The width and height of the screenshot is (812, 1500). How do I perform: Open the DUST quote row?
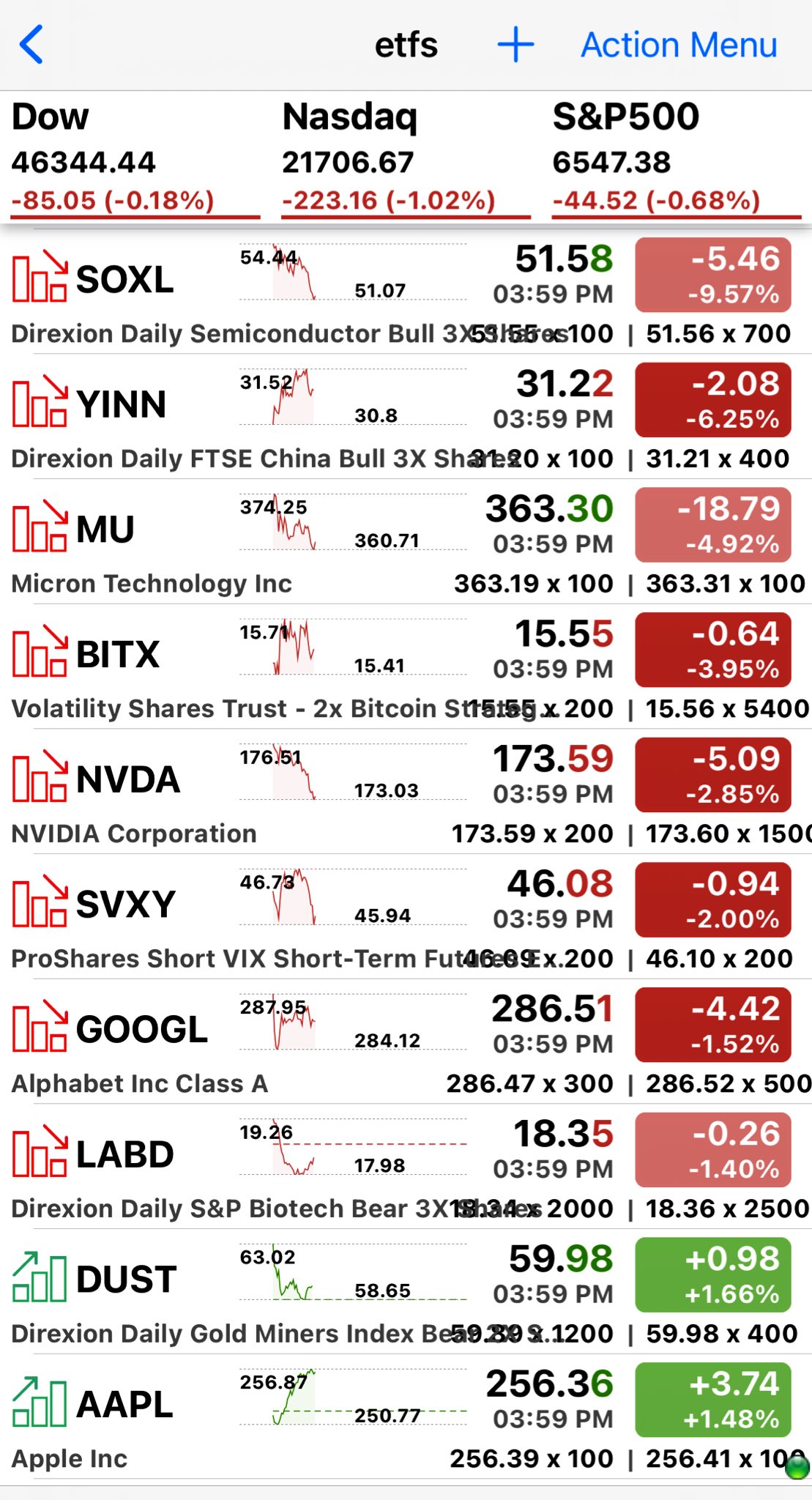127,1280
